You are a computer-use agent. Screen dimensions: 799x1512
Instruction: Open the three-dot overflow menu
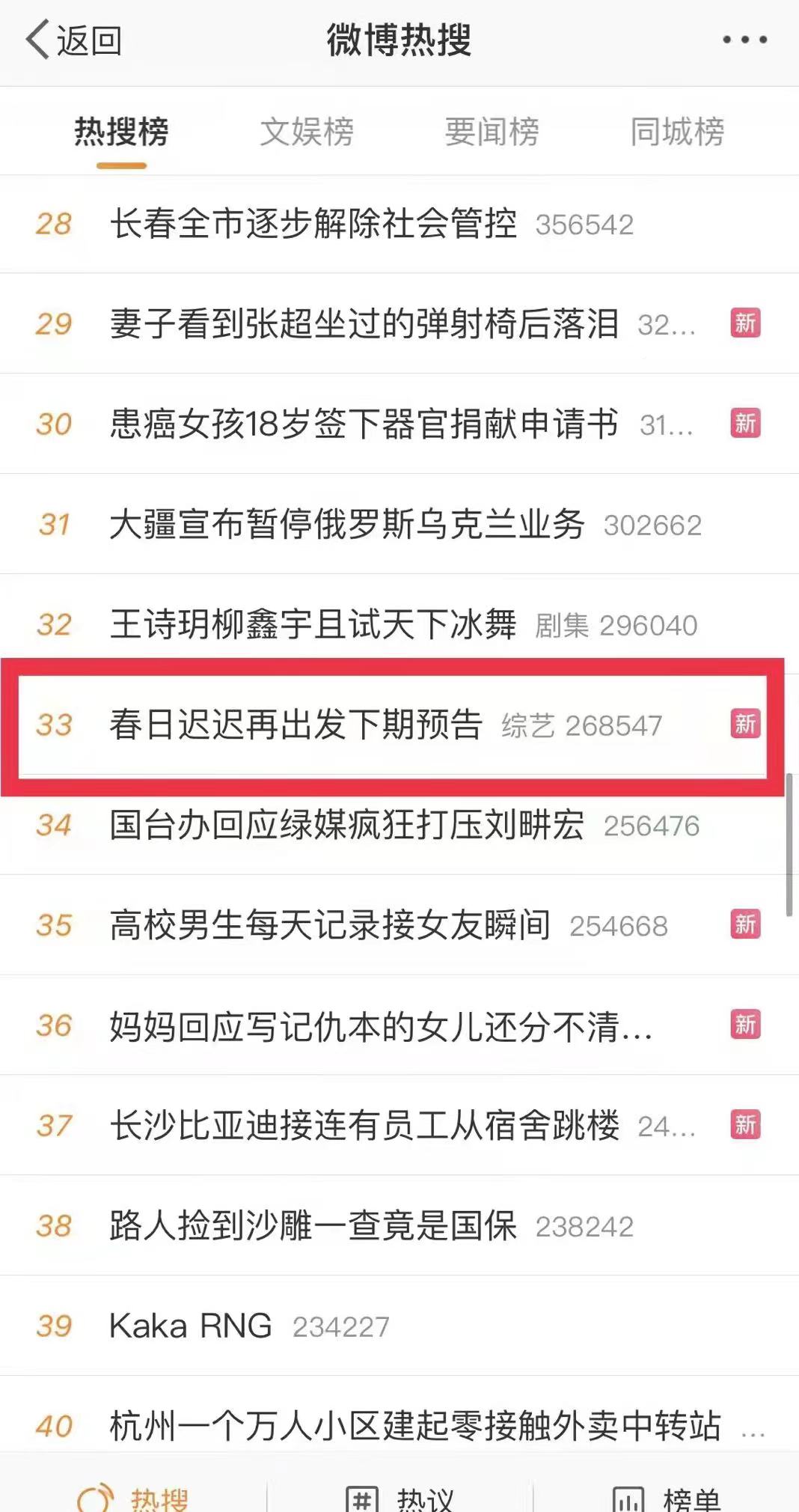tap(744, 40)
